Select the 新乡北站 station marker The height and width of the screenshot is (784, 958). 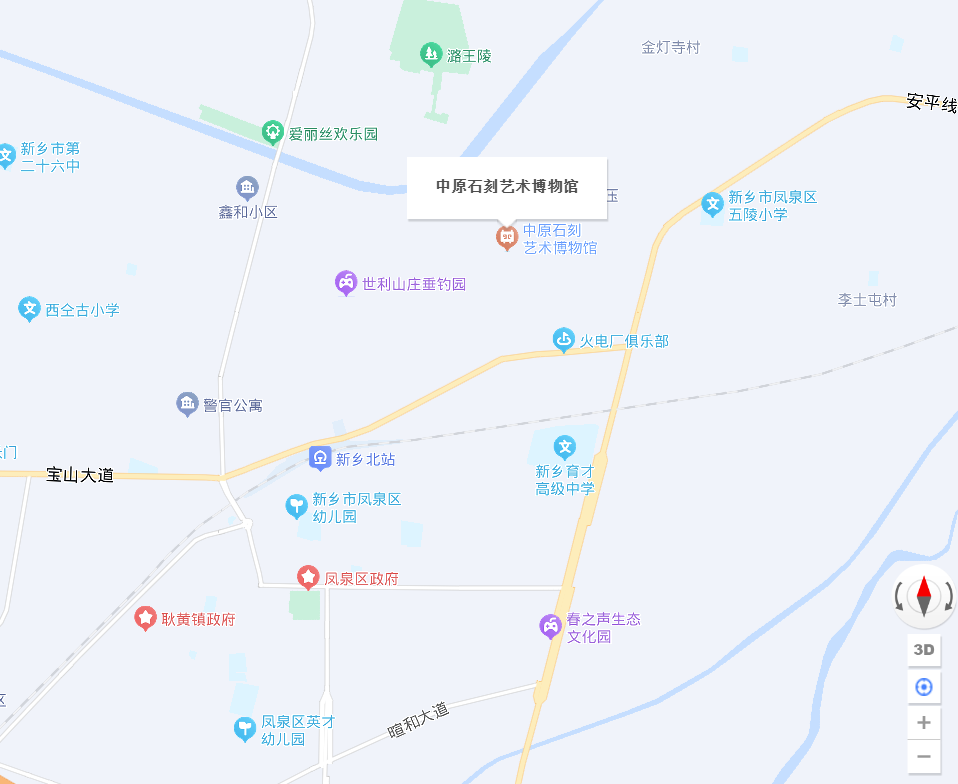(320, 459)
